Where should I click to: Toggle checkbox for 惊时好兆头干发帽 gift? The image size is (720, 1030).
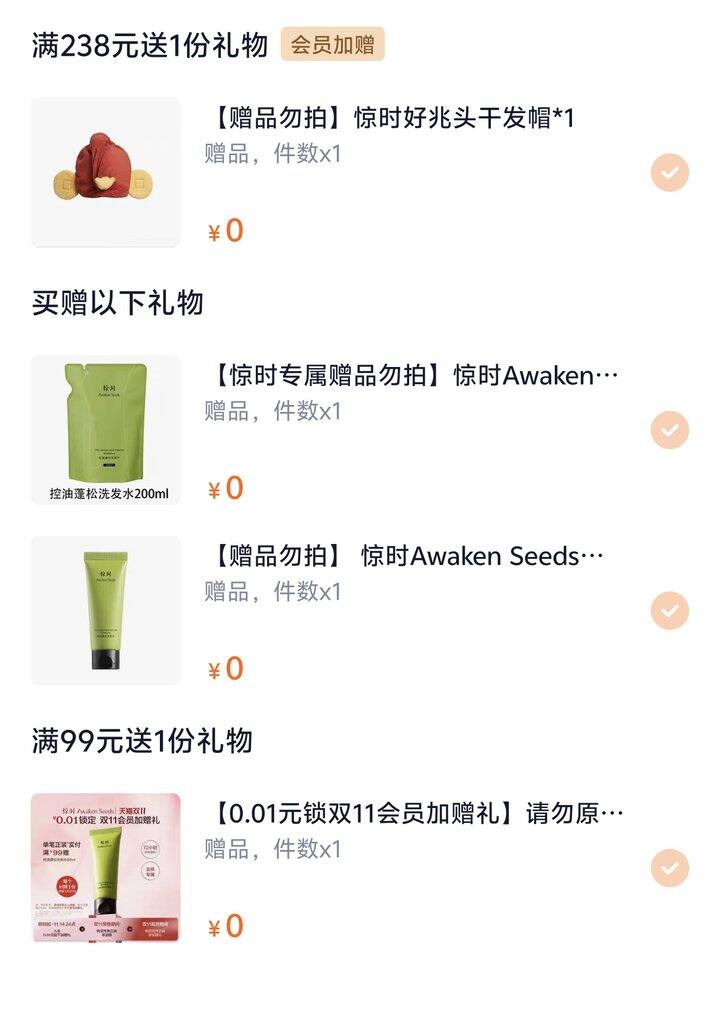(669, 173)
